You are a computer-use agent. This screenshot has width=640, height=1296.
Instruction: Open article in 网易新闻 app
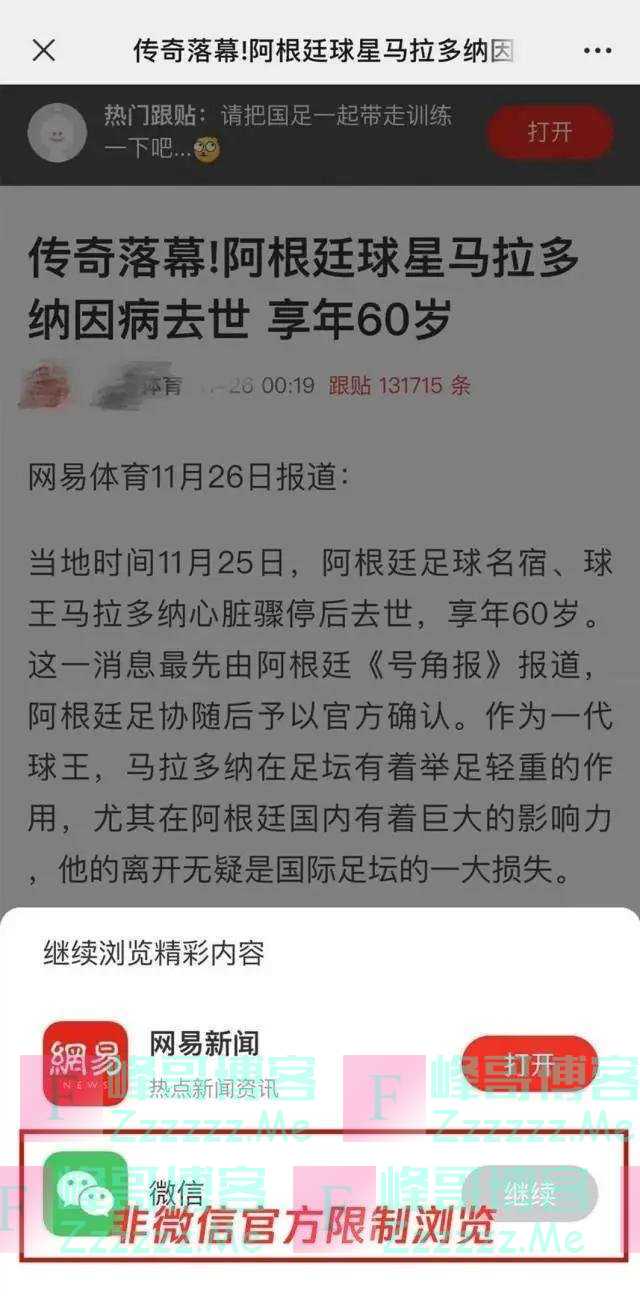point(529,1065)
